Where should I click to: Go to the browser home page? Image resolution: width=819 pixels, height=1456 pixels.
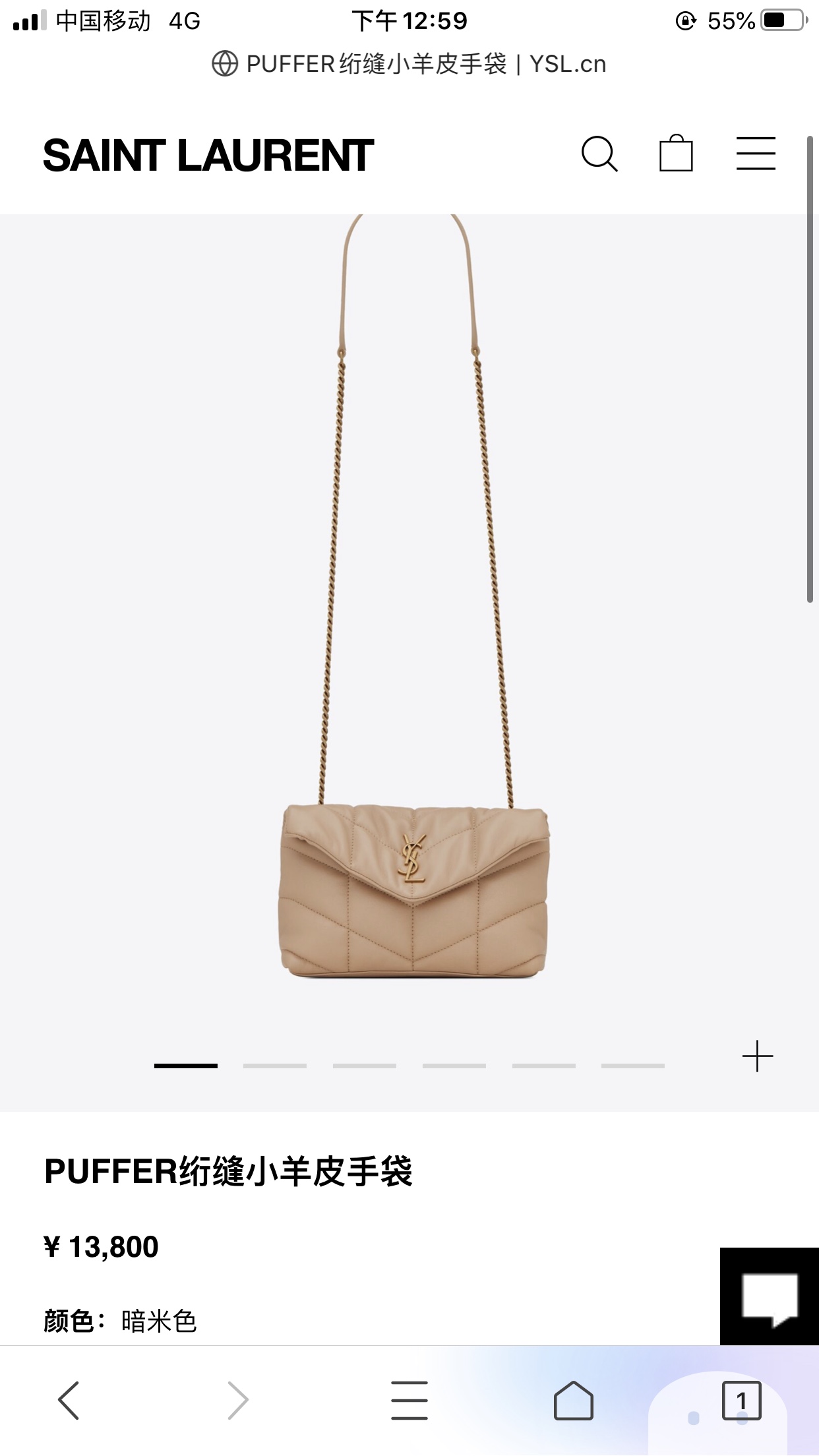click(573, 1400)
